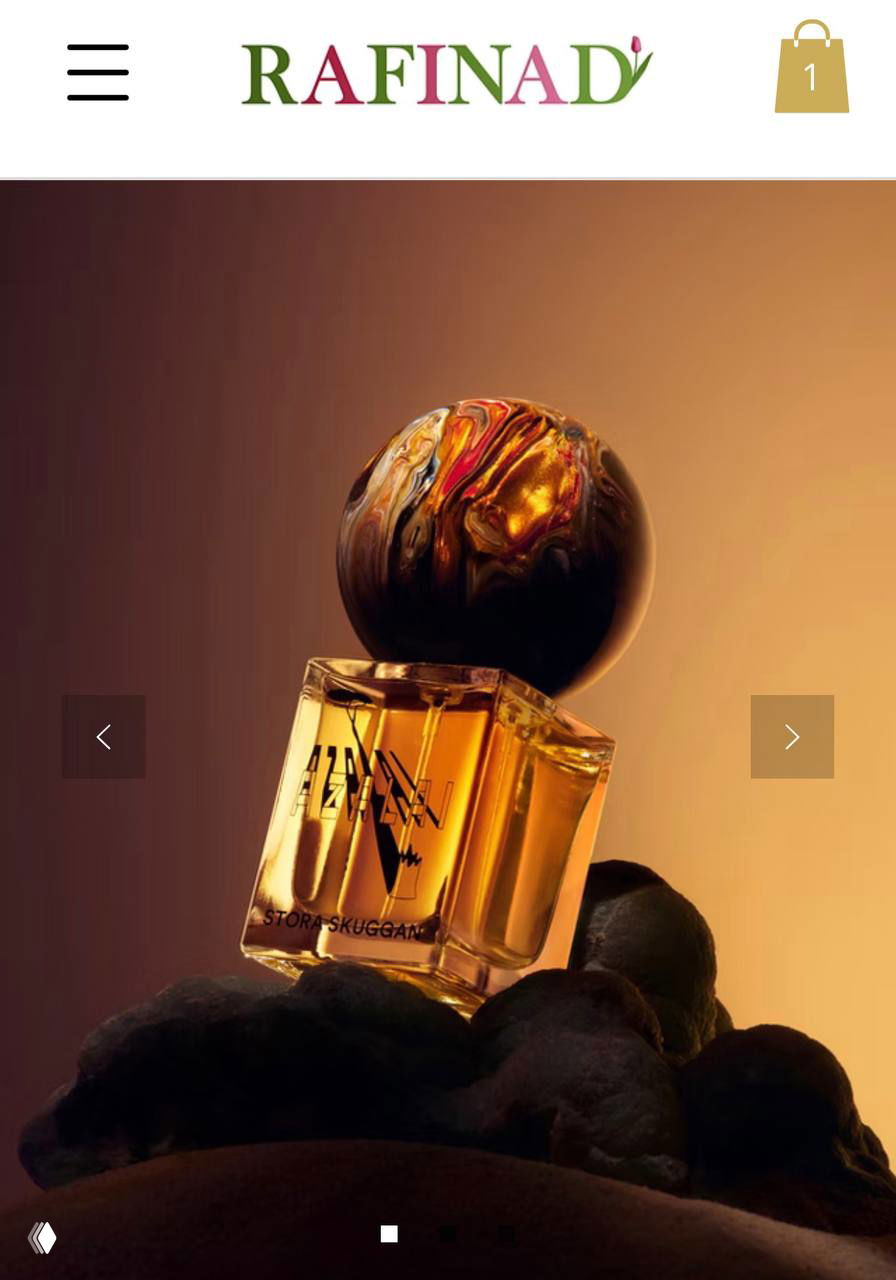Jump to the third slide indicator dot

point(507,1234)
